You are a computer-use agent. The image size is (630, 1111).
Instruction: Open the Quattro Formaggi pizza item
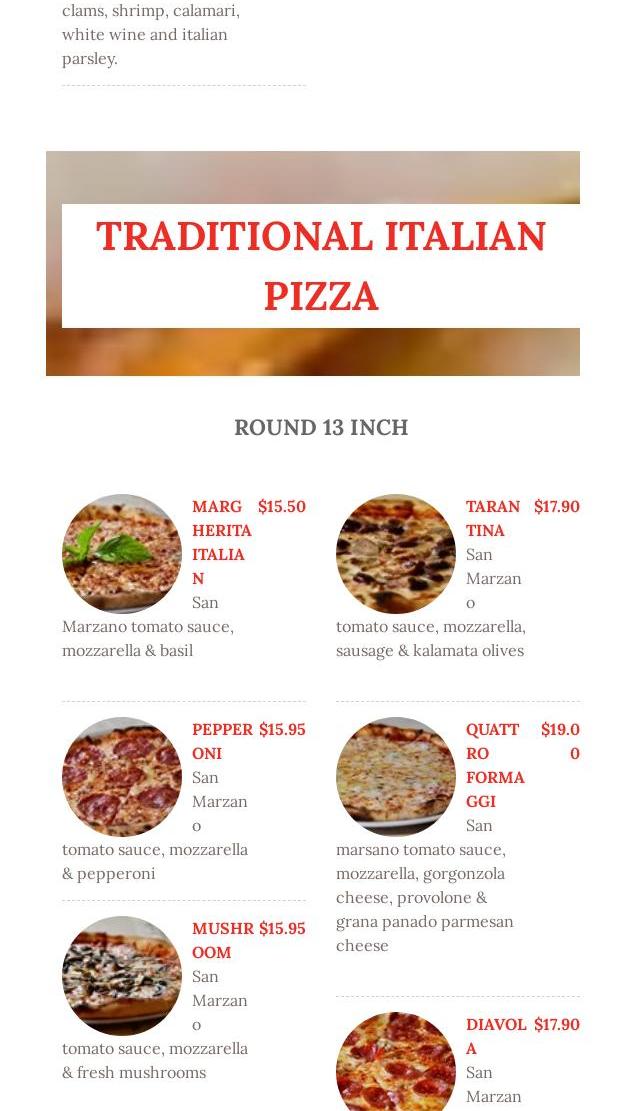(x=495, y=765)
